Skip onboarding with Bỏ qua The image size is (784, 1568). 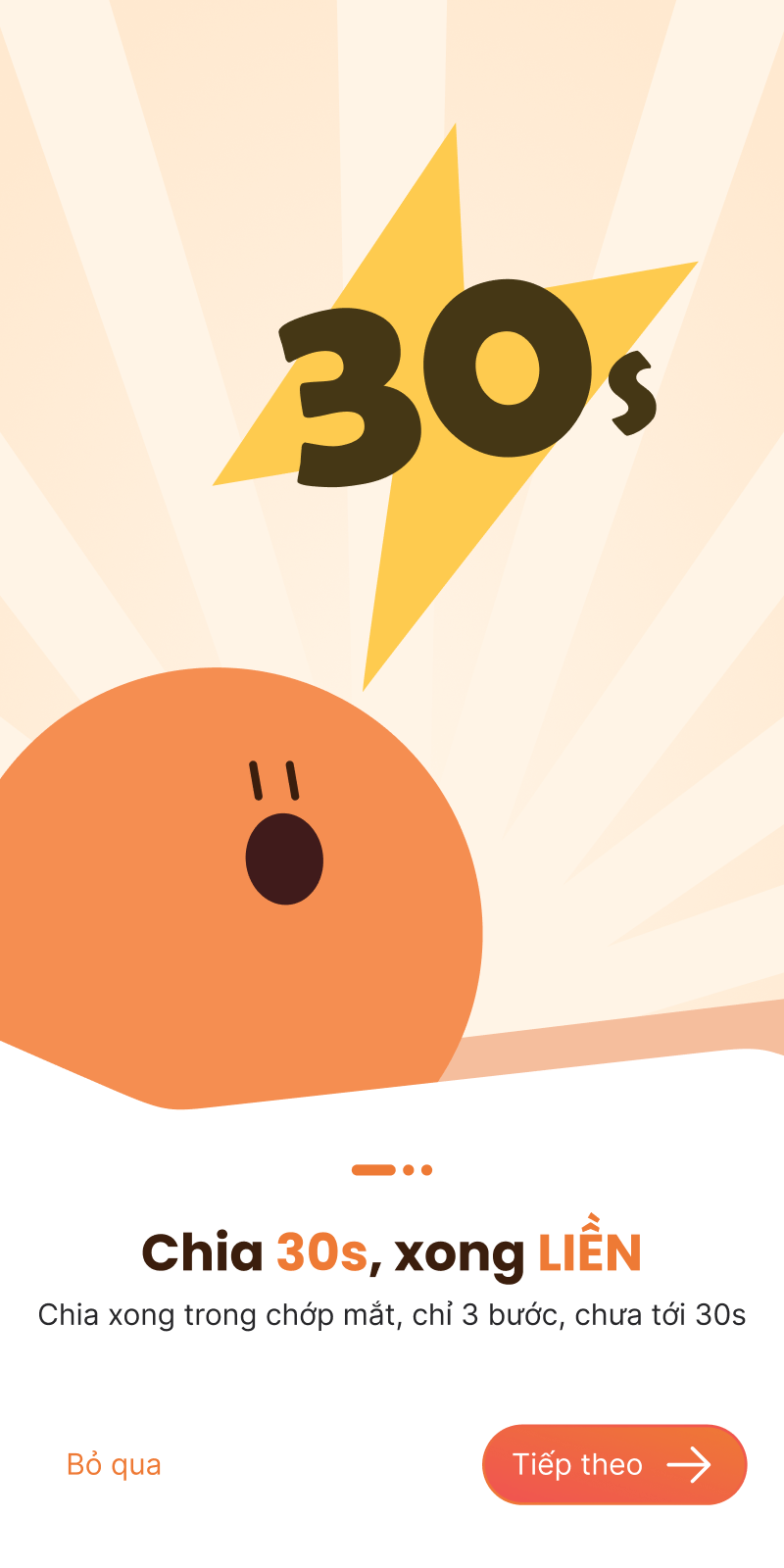(114, 1464)
